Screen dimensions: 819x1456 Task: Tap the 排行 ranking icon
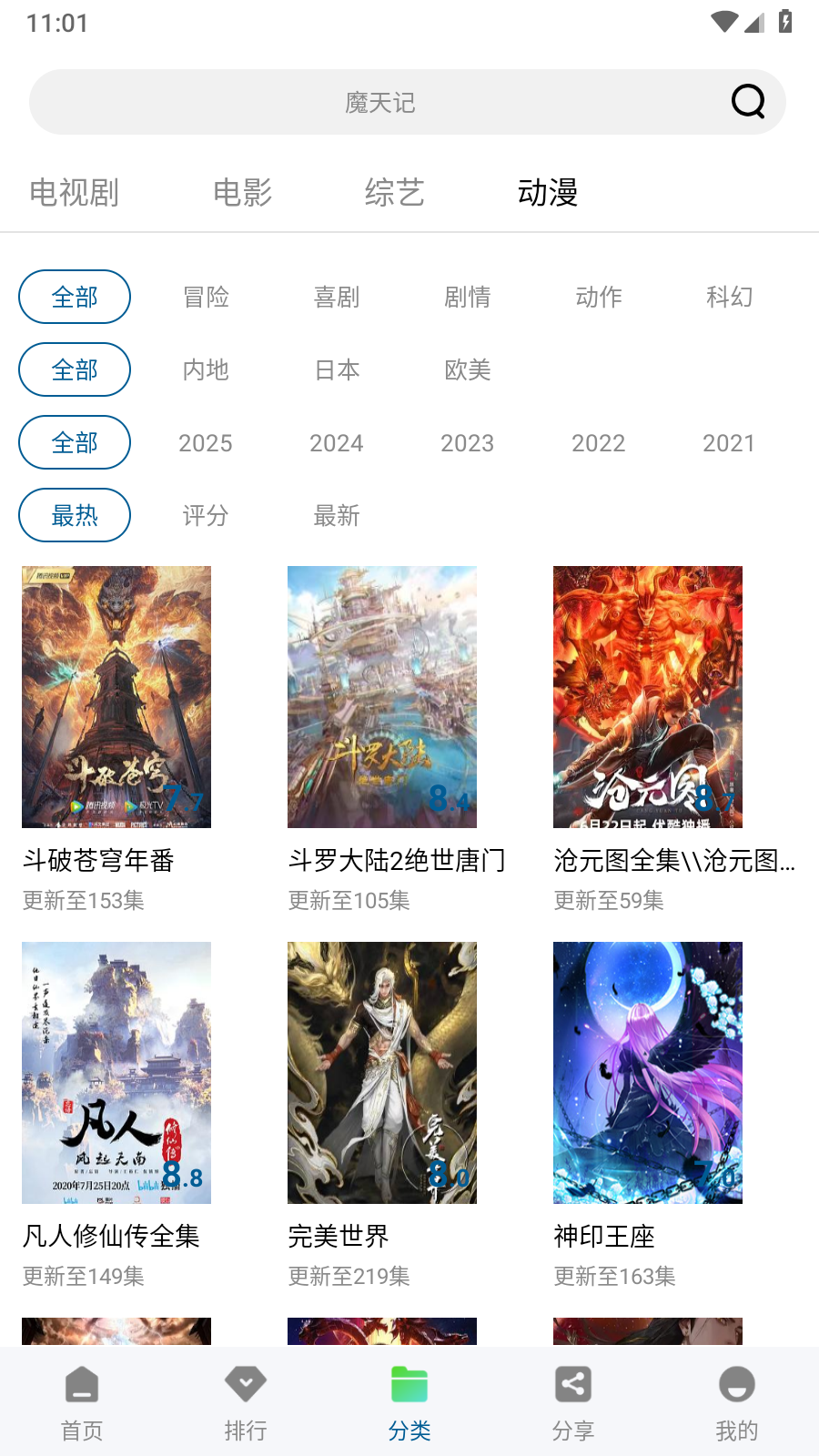click(x=246, y=1385)
